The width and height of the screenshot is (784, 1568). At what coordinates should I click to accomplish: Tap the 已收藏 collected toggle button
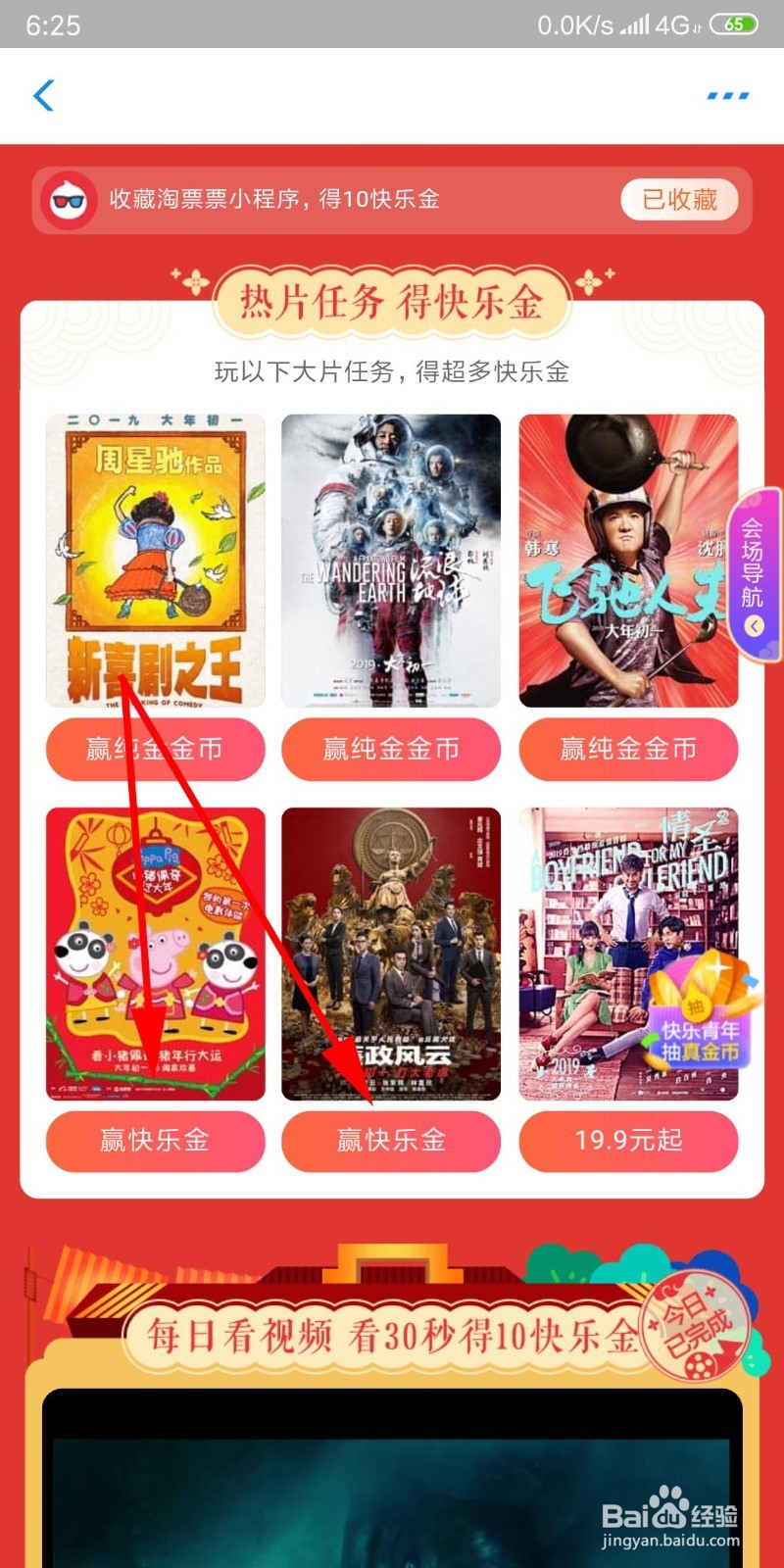(x=678, y=200)
